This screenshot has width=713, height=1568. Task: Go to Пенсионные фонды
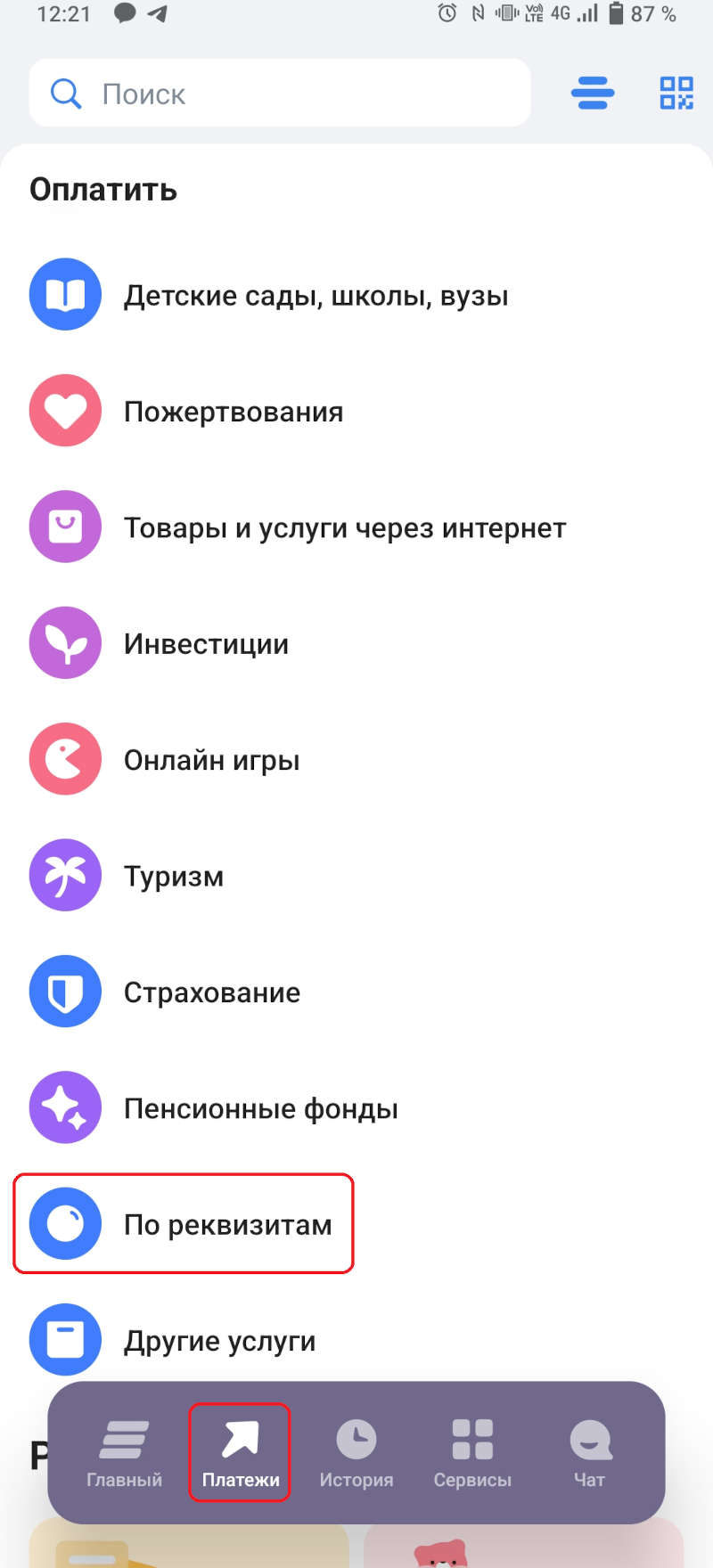[356, 1107]
